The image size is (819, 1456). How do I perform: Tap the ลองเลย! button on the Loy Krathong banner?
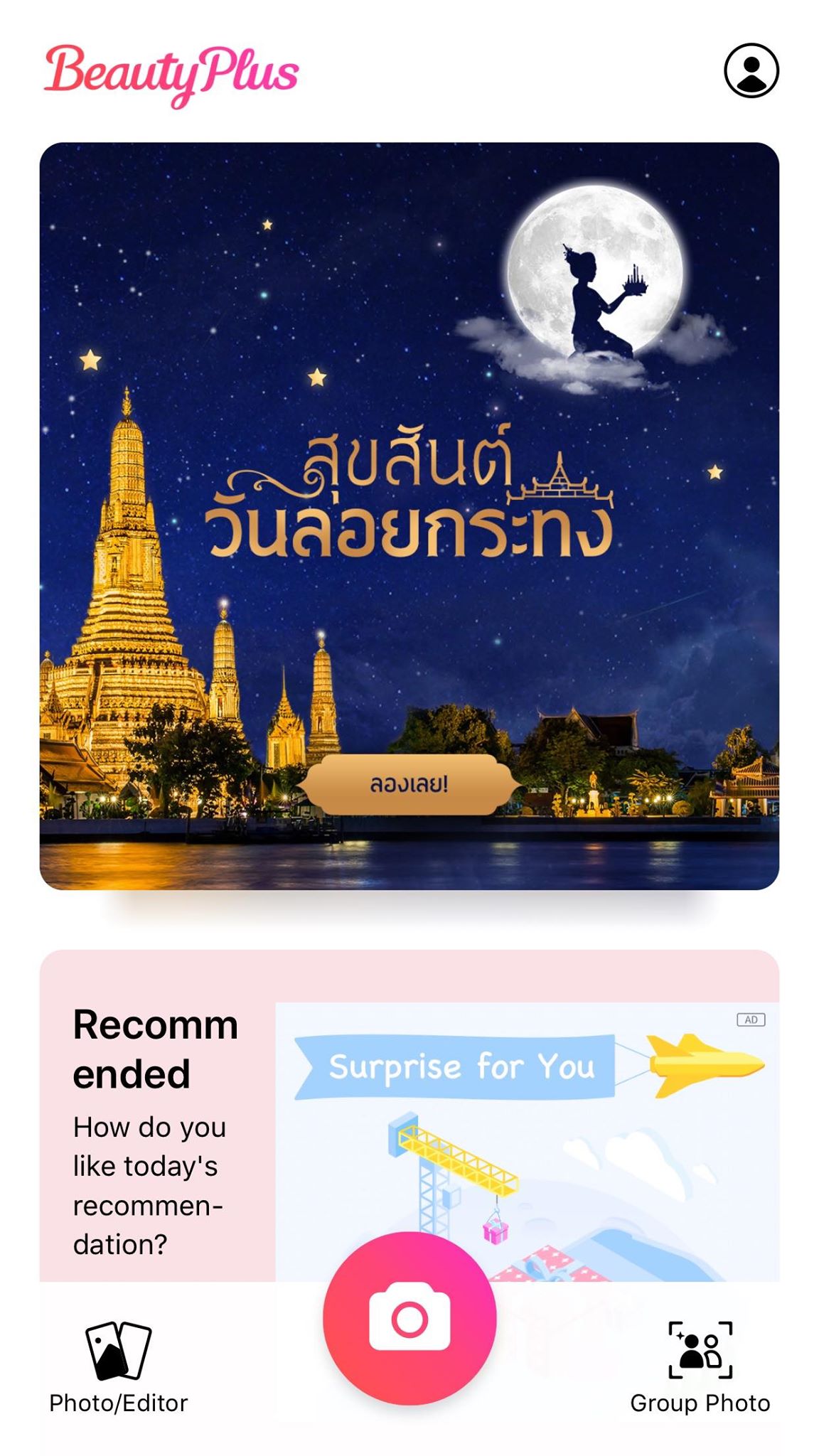(x=409, y=785)
